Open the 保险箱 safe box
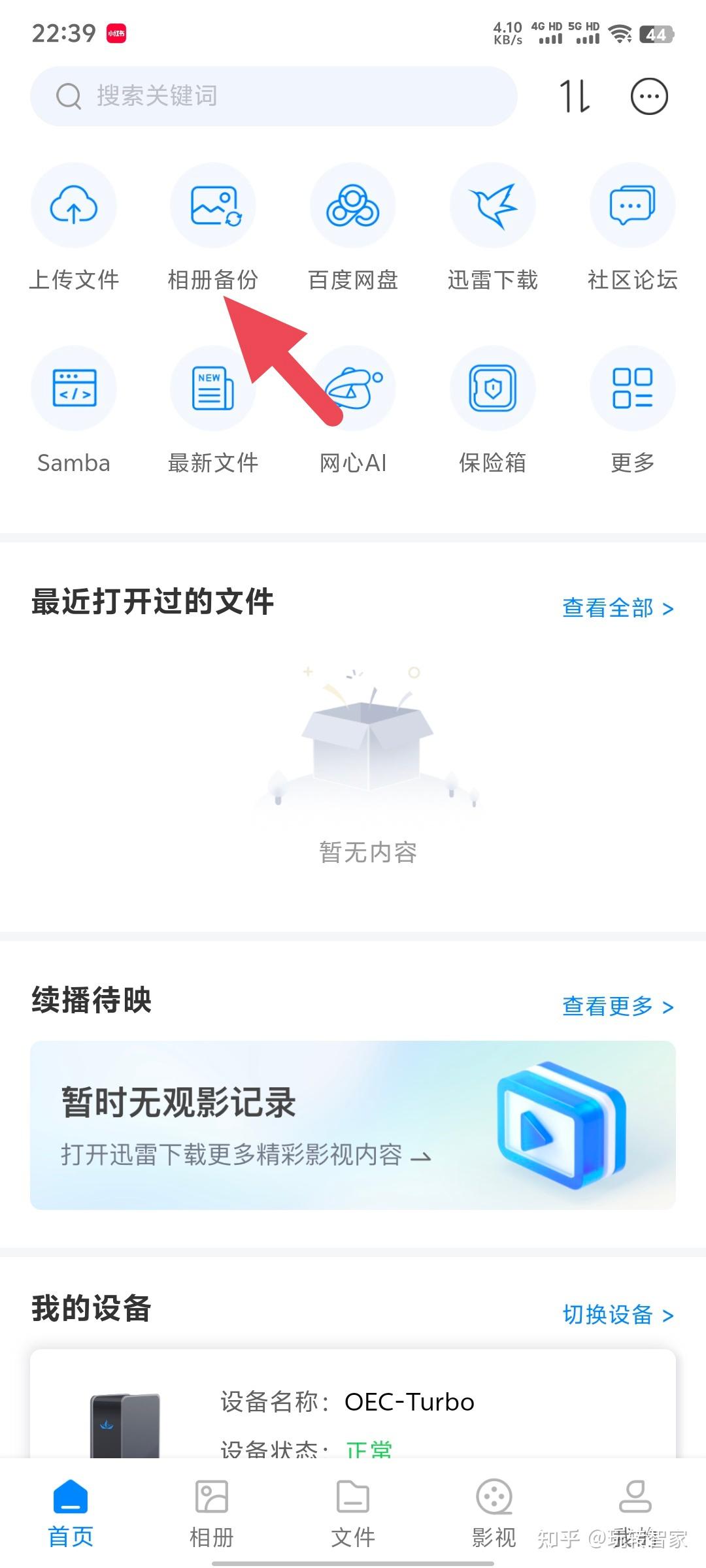706x1568 pixels. (x=493, y=388)
